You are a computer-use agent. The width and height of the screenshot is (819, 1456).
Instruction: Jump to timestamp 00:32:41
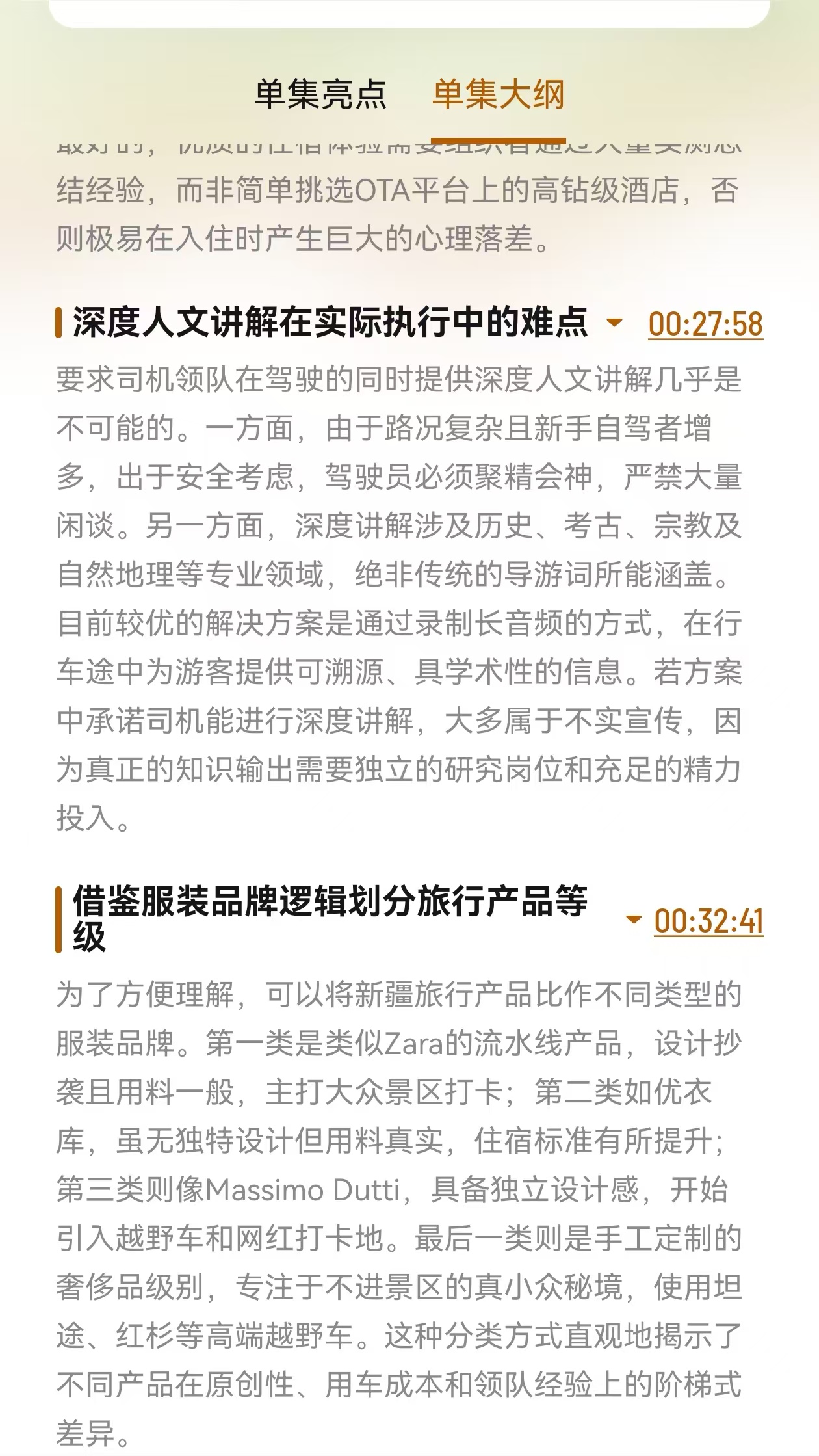click(708, 920)
